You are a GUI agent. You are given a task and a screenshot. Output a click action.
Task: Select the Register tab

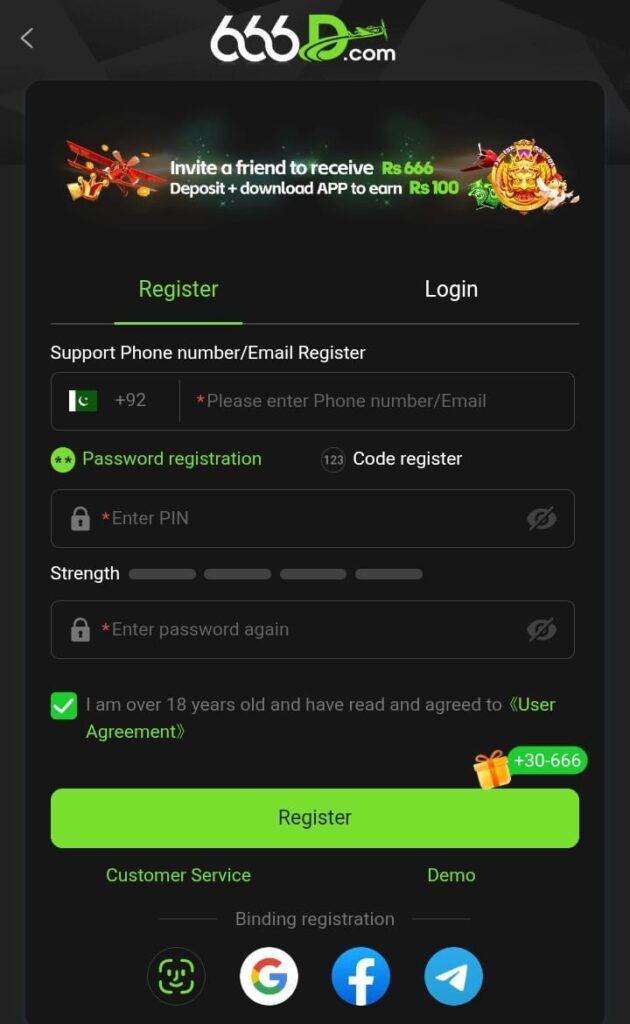(x=178, y=289)
